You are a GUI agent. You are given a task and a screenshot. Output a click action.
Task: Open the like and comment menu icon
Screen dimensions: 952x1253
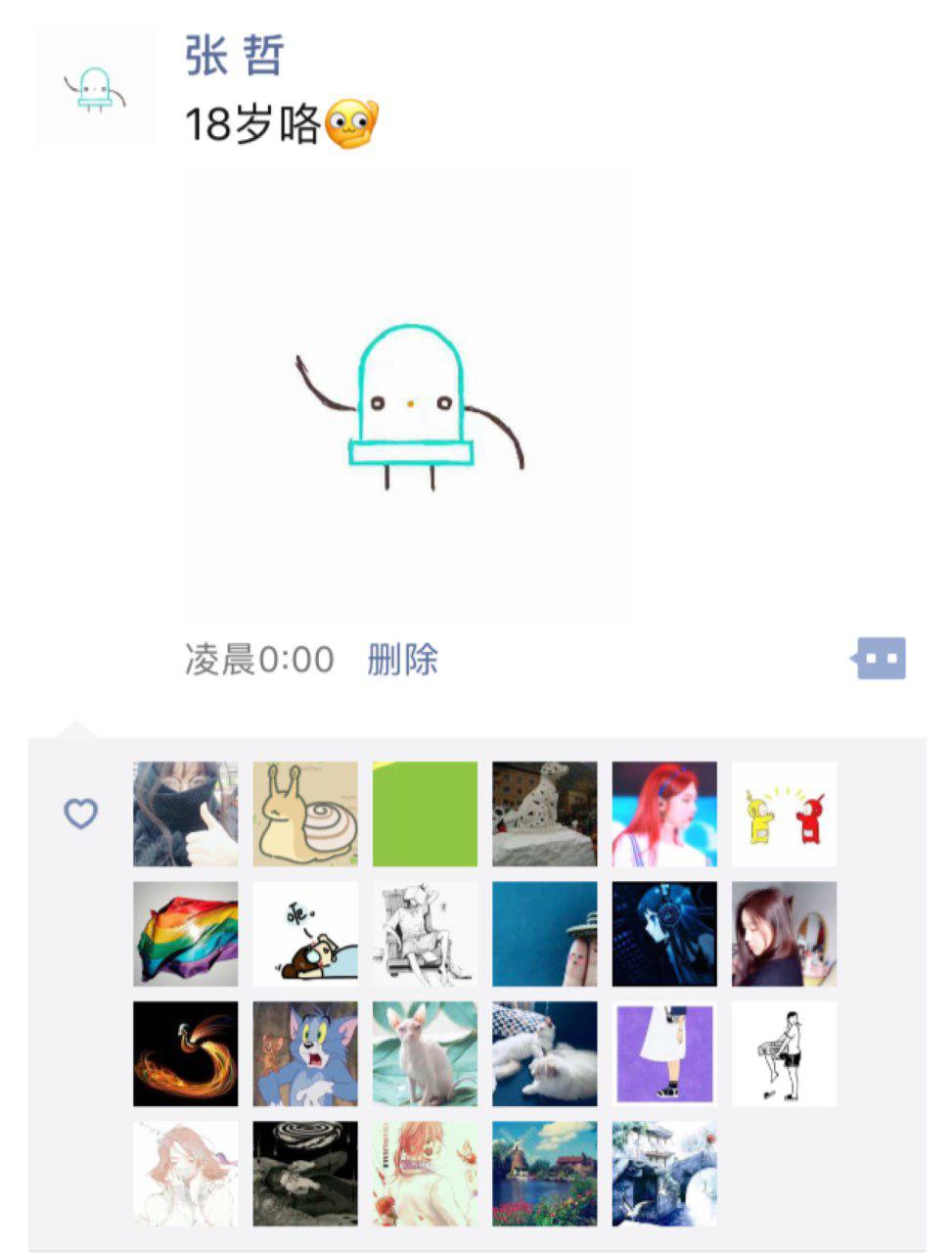(879, 659)
